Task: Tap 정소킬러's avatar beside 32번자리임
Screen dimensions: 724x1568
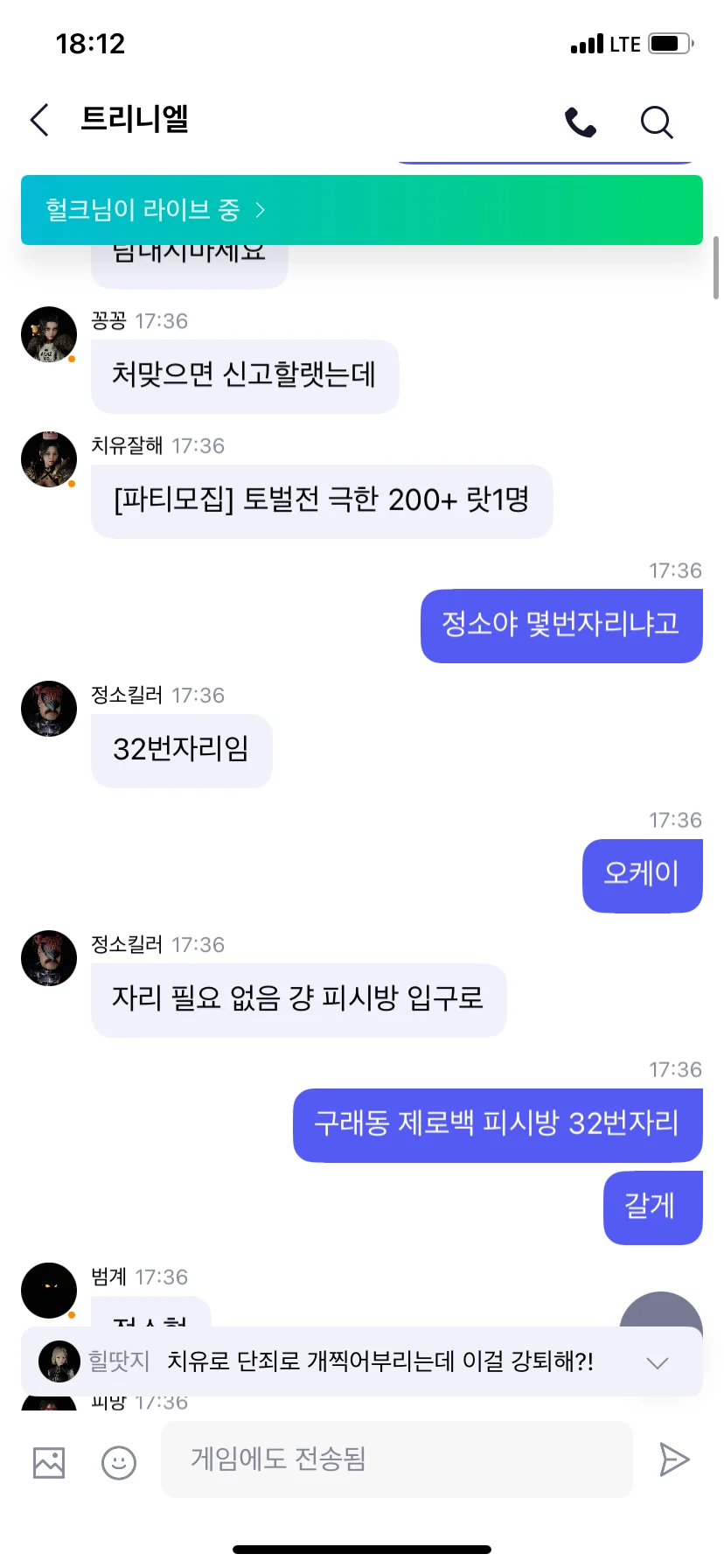Action: pos(49,709)
